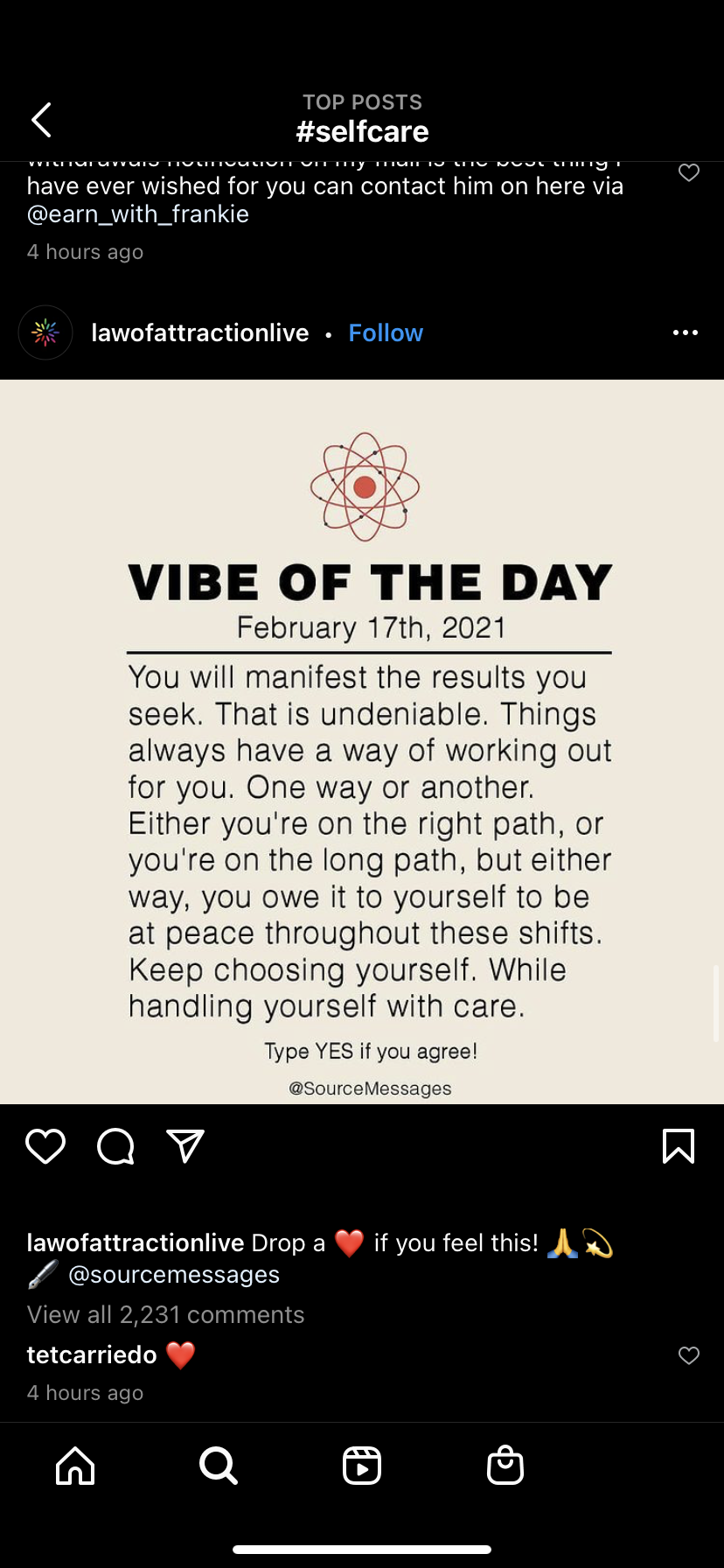Open the three-dot post options menu
The width and height of the screenshot is (724, 1568).
click(x=685, y=332)
